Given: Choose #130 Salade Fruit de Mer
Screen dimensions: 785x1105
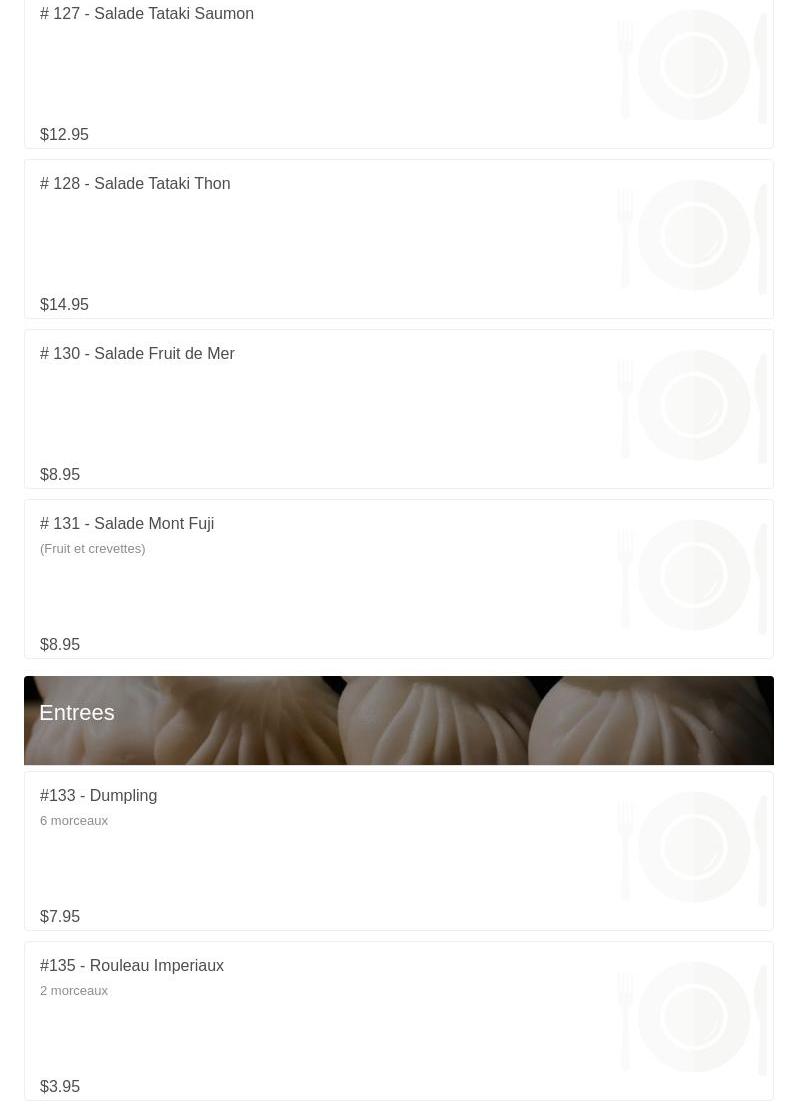Looking at the screenshot, I should pyautogui.click(x=137, y=354).
